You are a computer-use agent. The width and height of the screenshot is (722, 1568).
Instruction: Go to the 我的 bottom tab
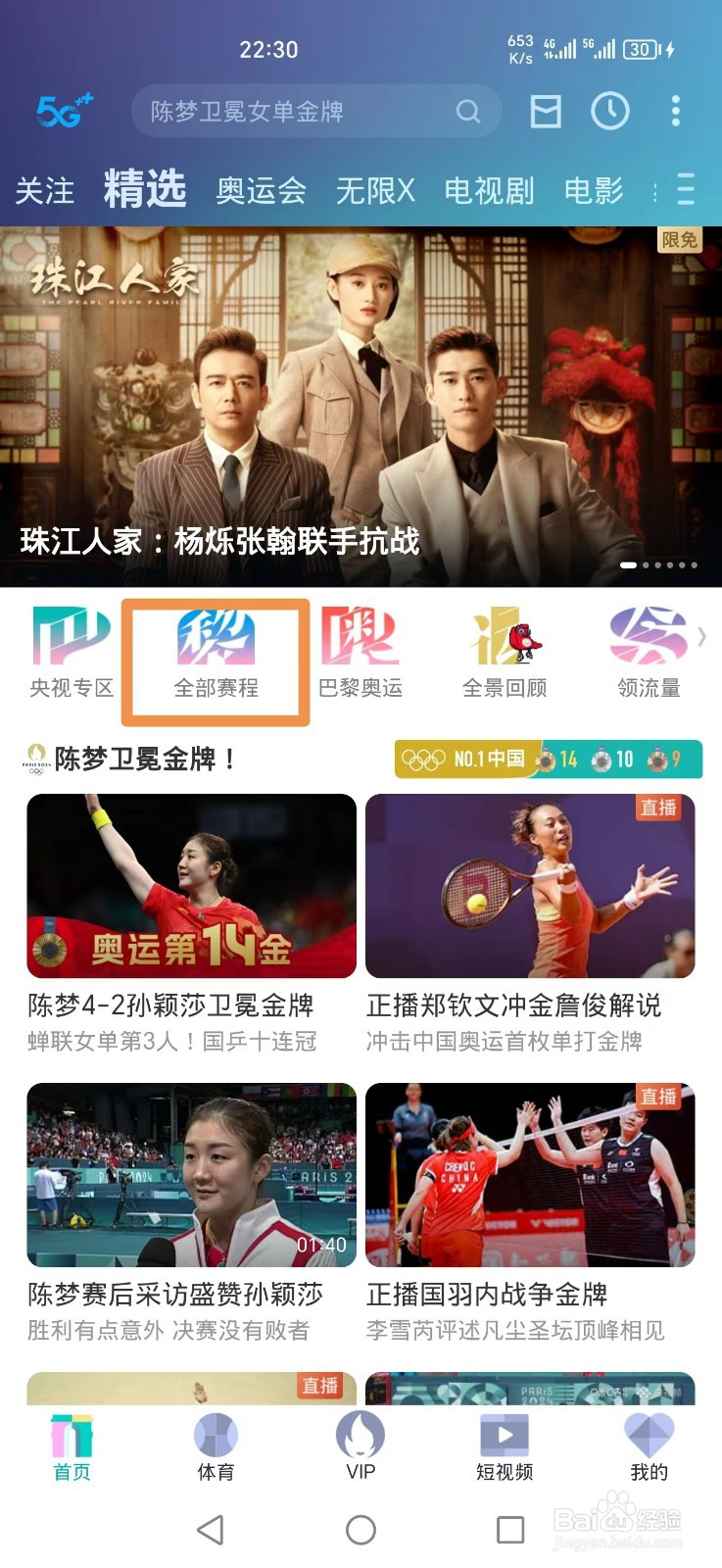649,1446
